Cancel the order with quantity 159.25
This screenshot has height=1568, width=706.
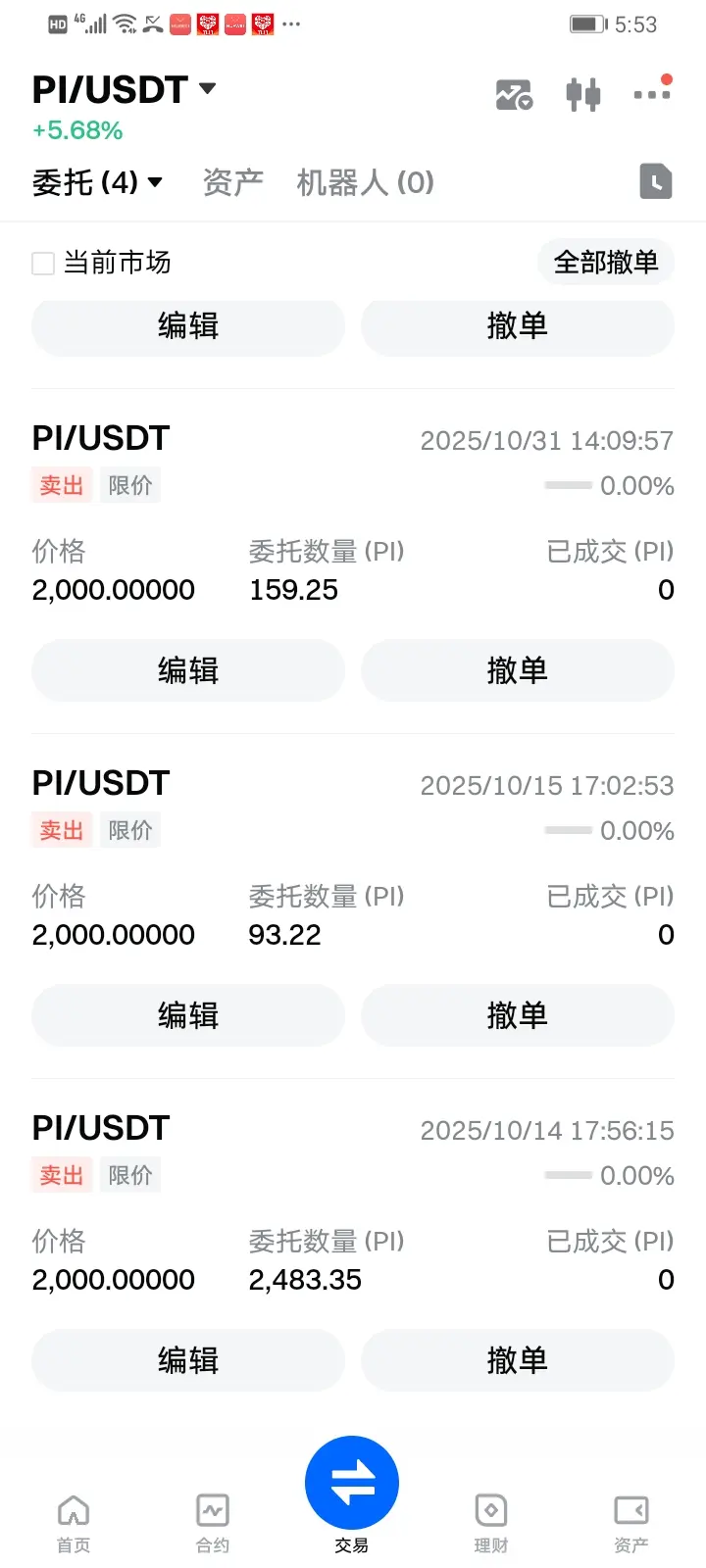pos(517,670)
